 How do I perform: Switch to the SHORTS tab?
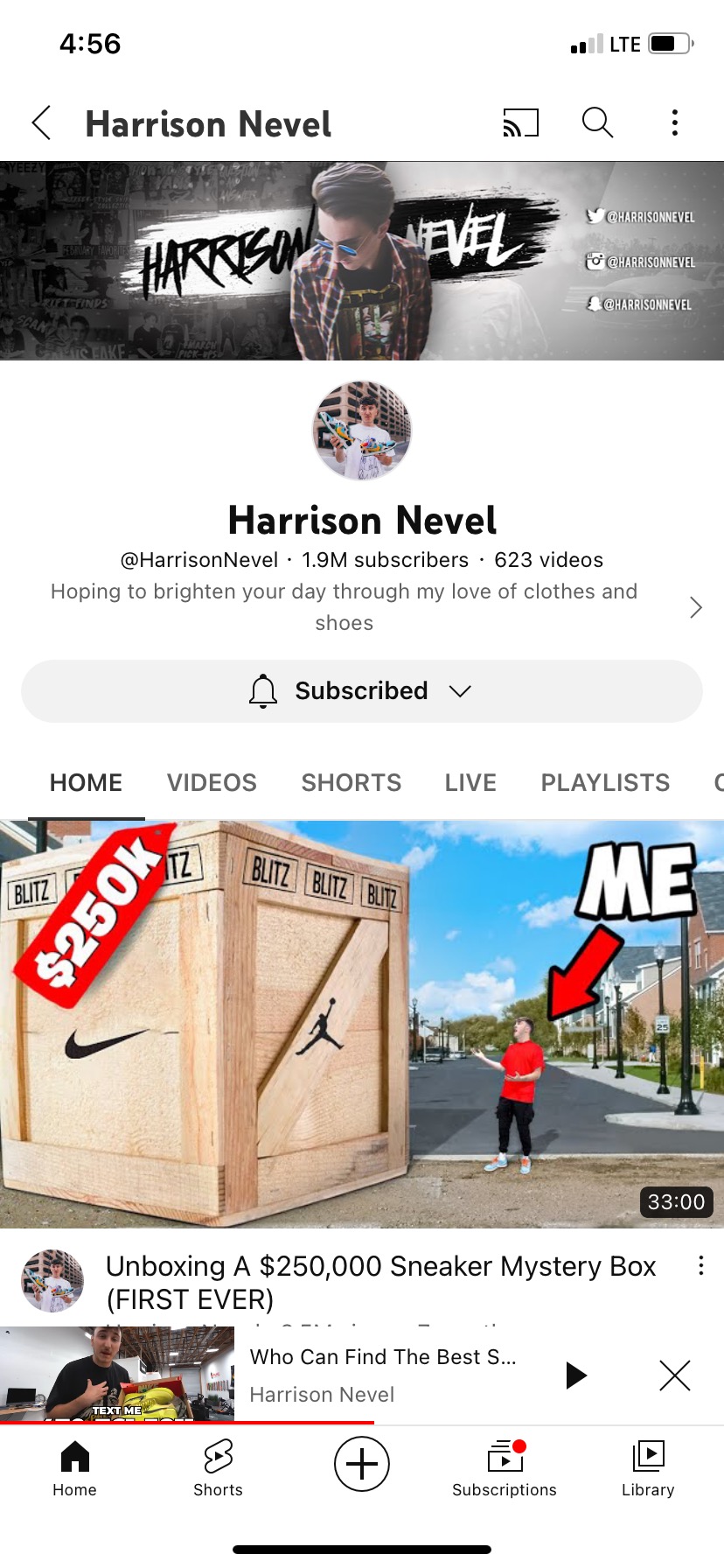pos(351,782)
